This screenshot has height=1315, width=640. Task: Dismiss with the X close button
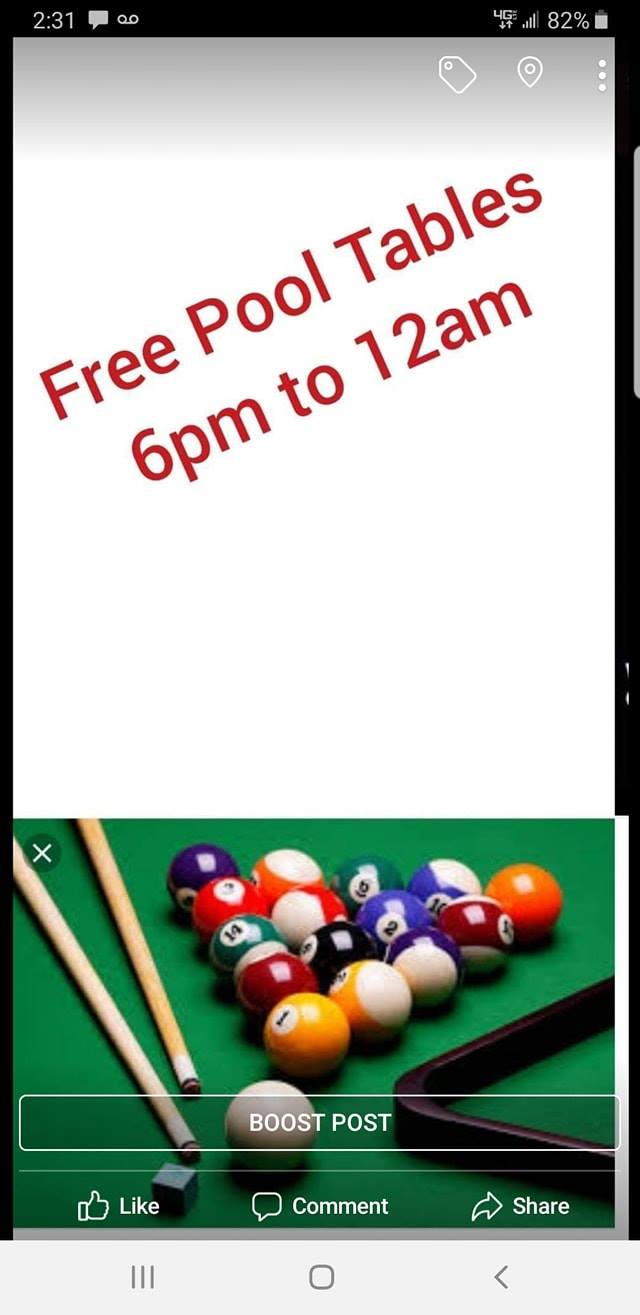pos(42,853)
